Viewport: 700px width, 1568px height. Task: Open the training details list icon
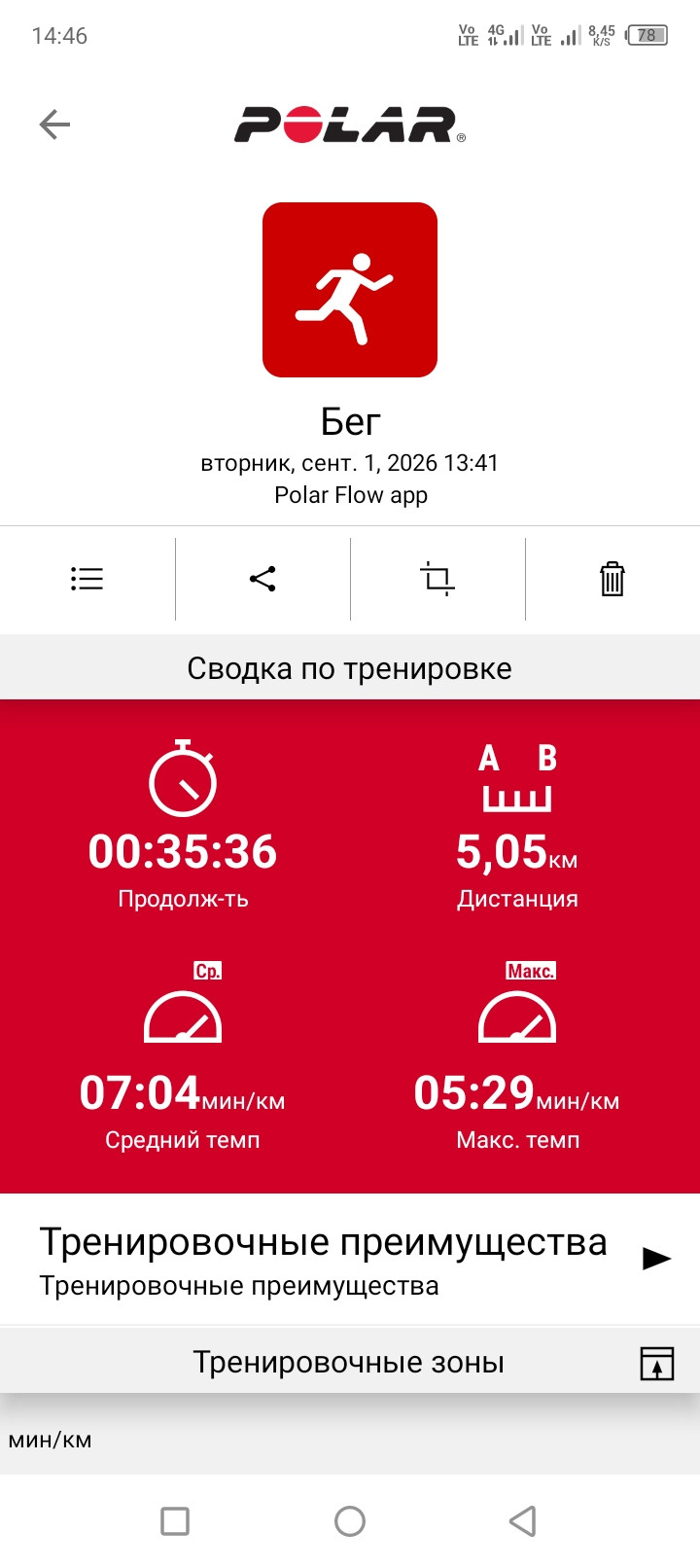pos(87,579)
